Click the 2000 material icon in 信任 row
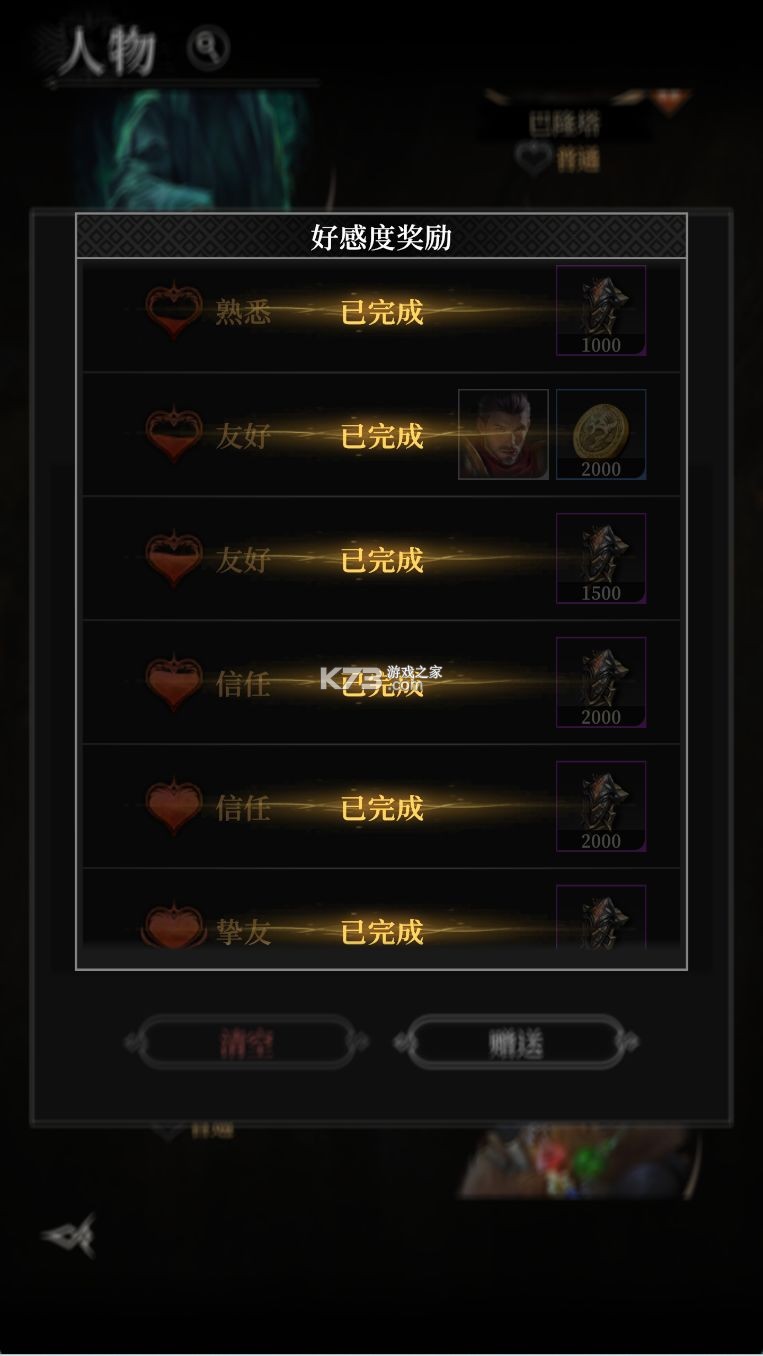This screenshot has height=1356, width=763. [x=600, y=682]
